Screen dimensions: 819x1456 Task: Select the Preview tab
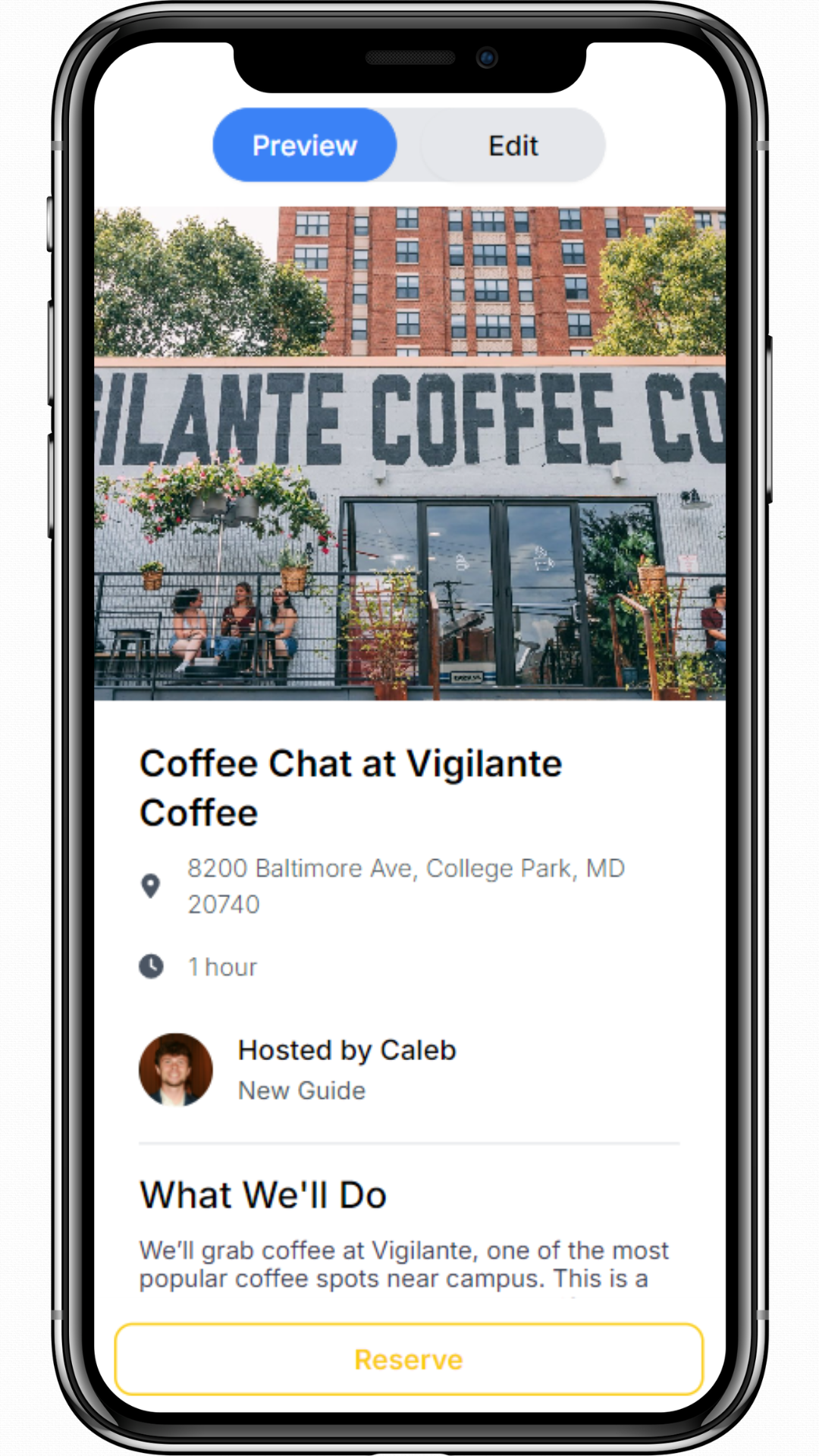tap(305, 146)
